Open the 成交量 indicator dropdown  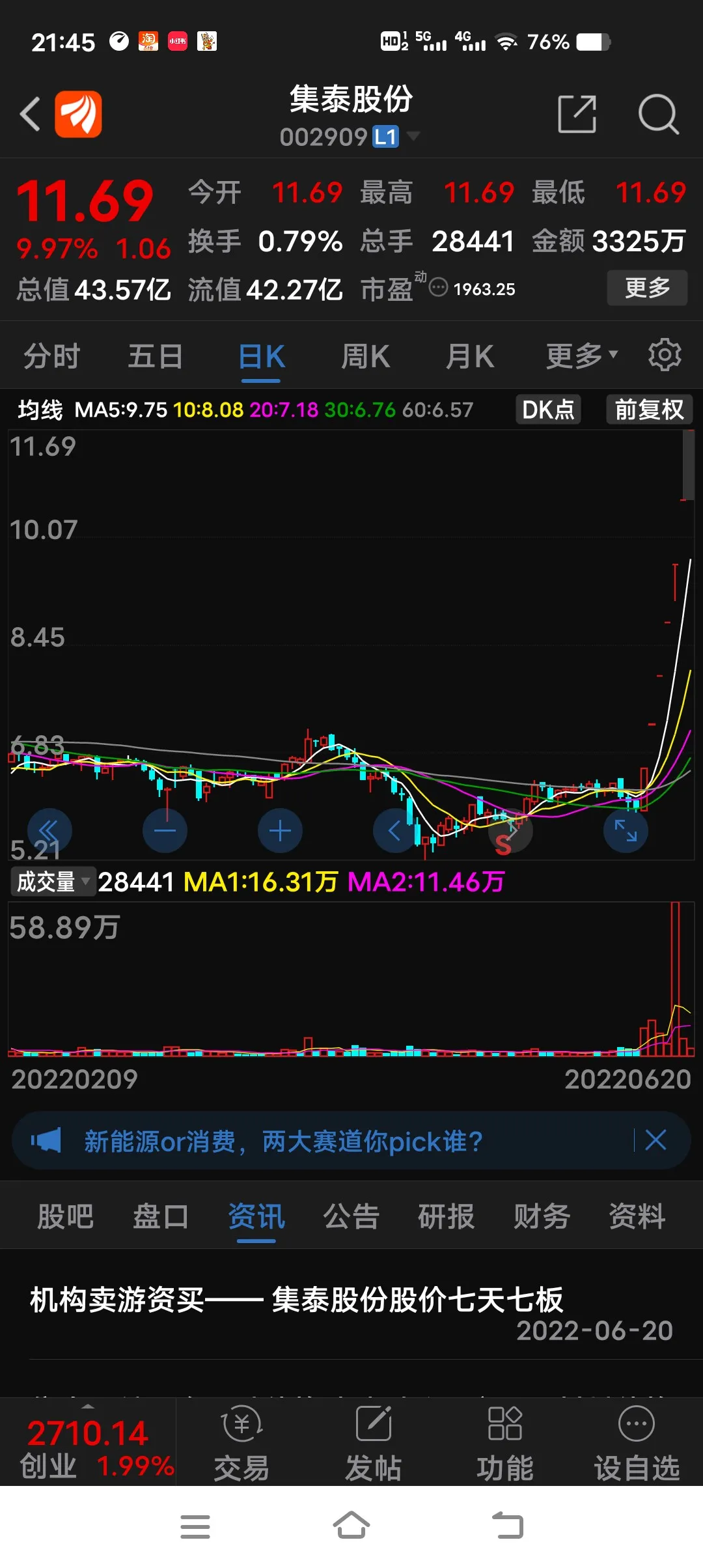(53, 882)
